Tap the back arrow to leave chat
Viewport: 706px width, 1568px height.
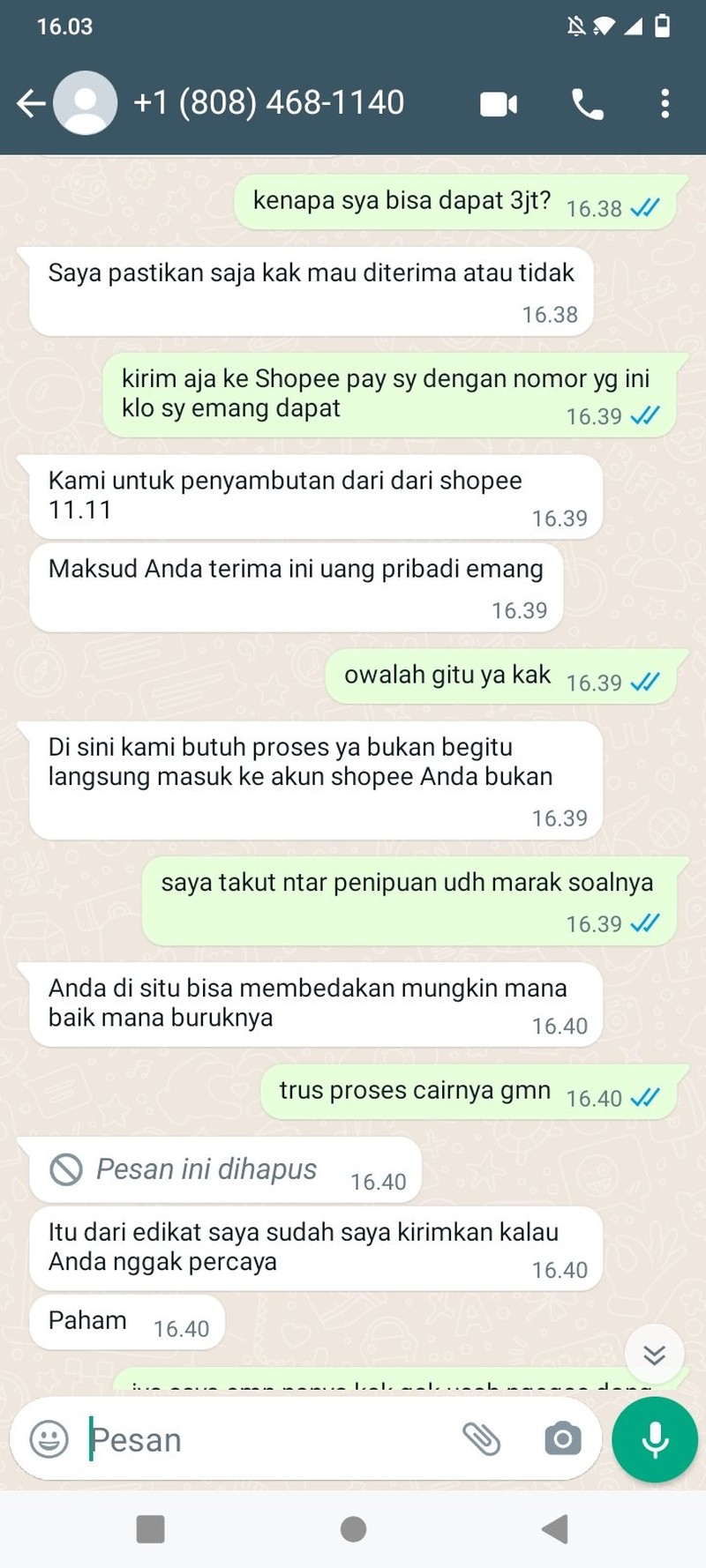click(31, 103)
